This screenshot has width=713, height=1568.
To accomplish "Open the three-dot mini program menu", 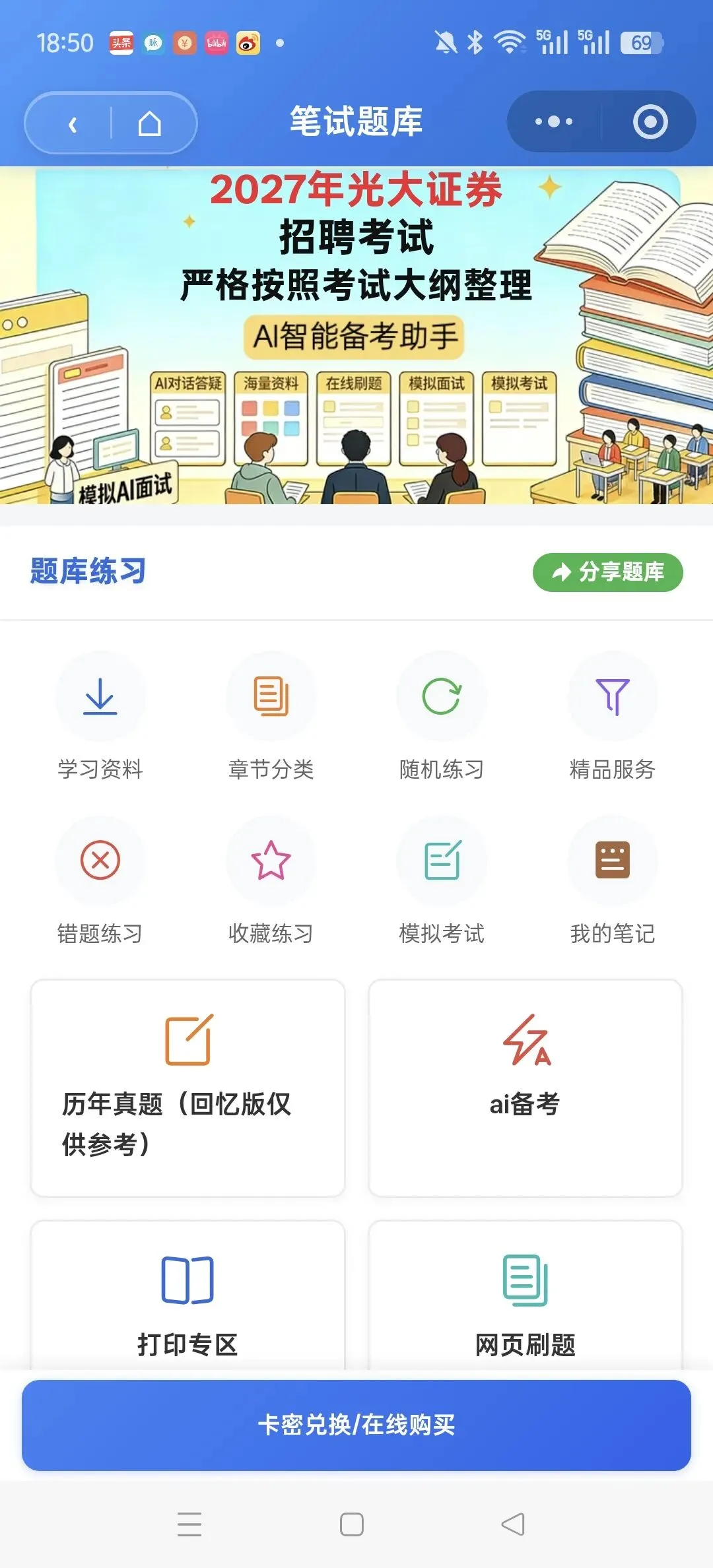I will point(554,122).
